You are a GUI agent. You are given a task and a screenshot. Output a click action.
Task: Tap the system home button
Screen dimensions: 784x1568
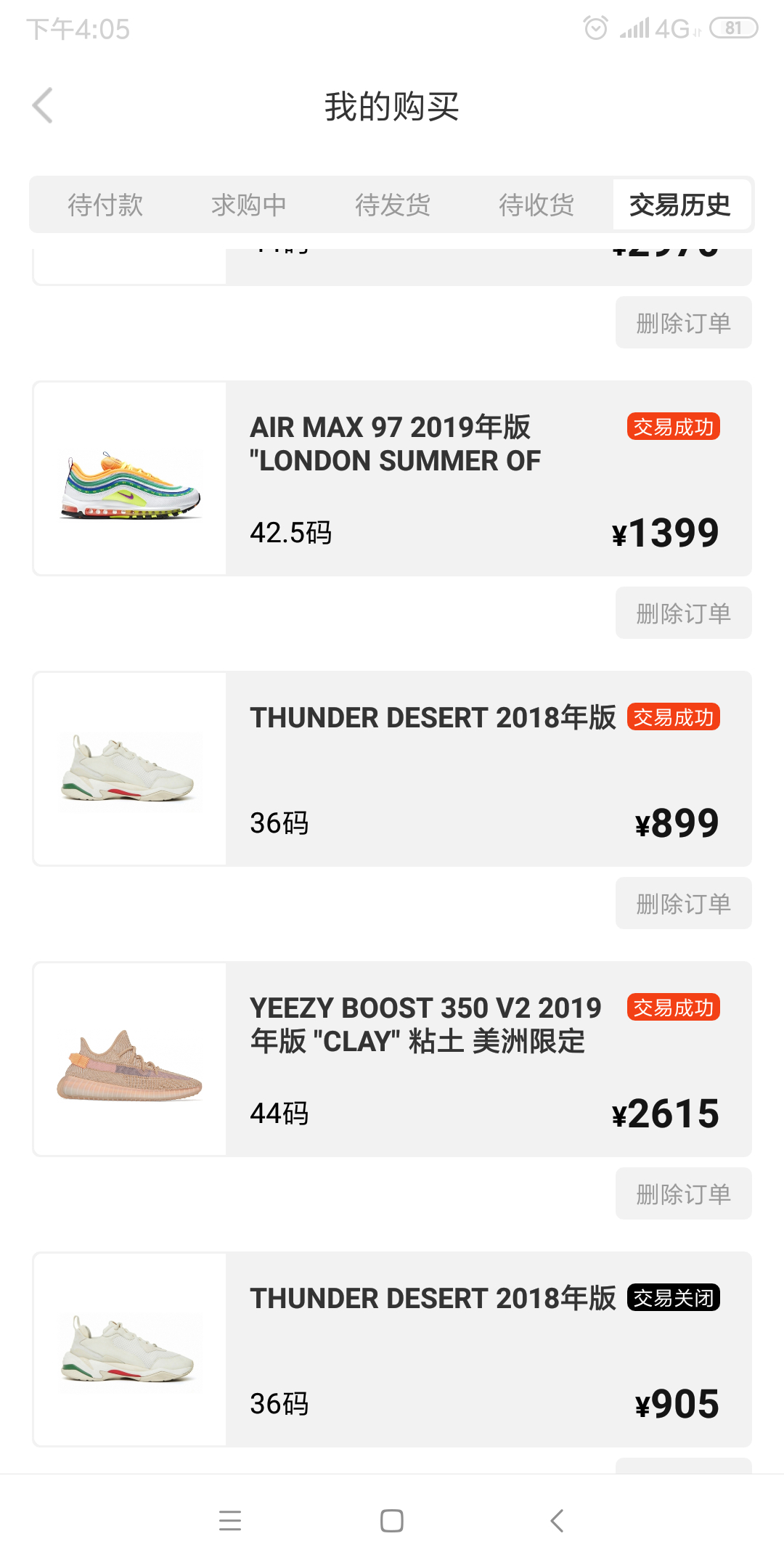(392, 1520)
